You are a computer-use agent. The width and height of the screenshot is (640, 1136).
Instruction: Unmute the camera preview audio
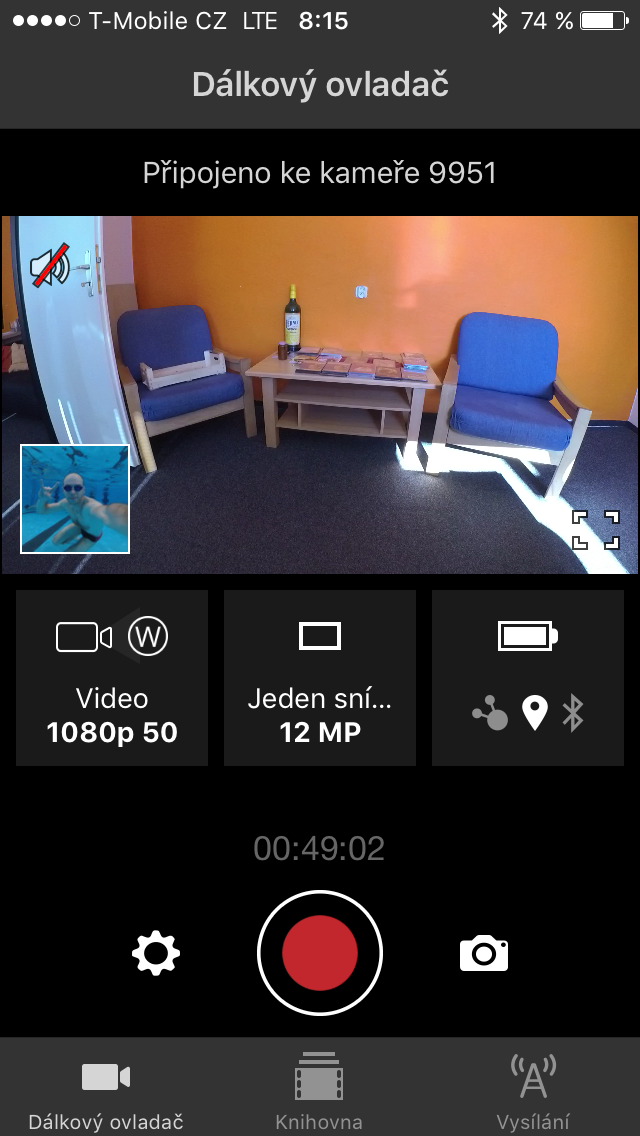coord(50,264)
